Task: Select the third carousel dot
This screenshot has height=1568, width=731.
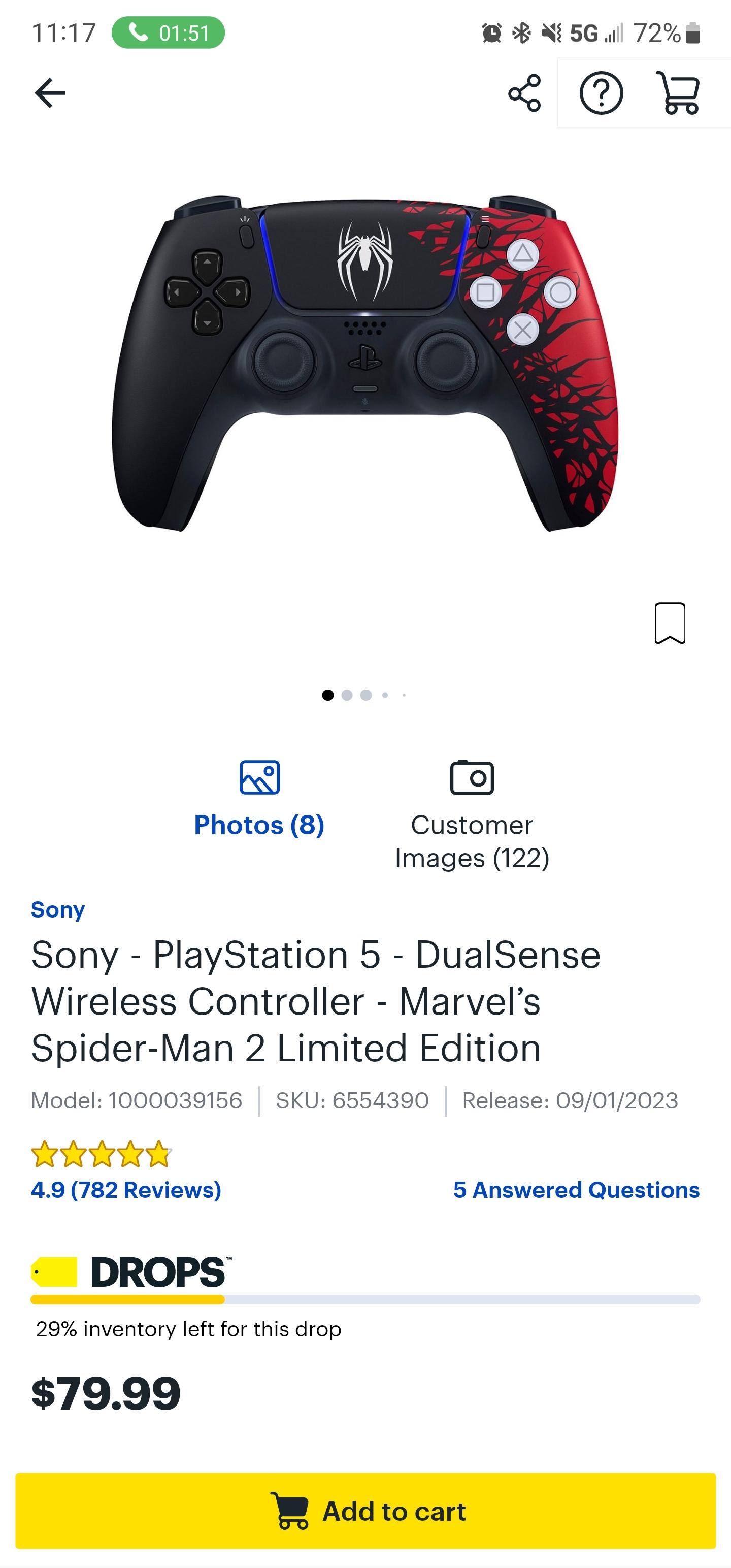Action: 366,695
